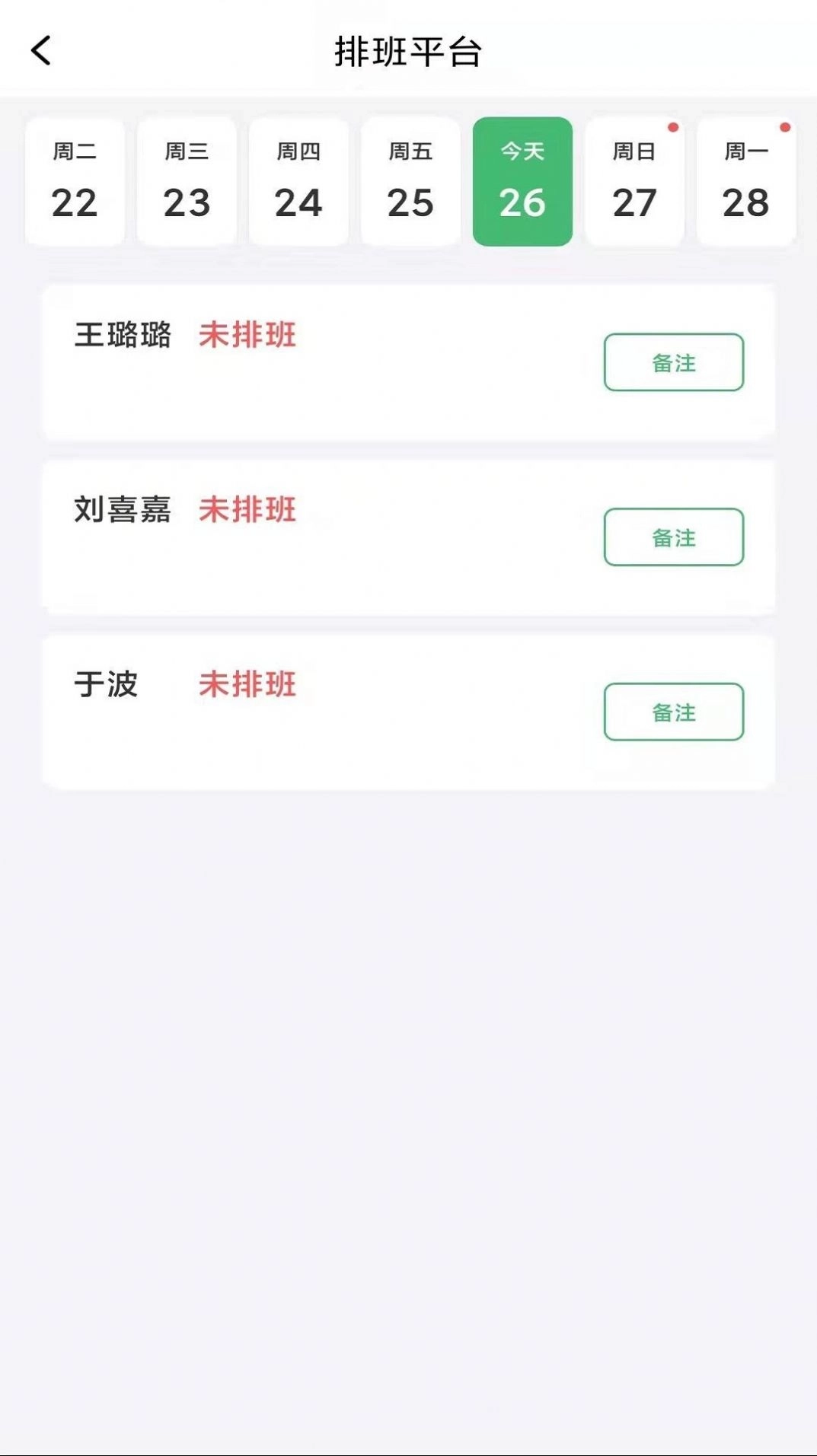Click the back arrow to exit scheduling
Image resolution: width=817 pixels, height=1456 pixels.
click(41, 50)
